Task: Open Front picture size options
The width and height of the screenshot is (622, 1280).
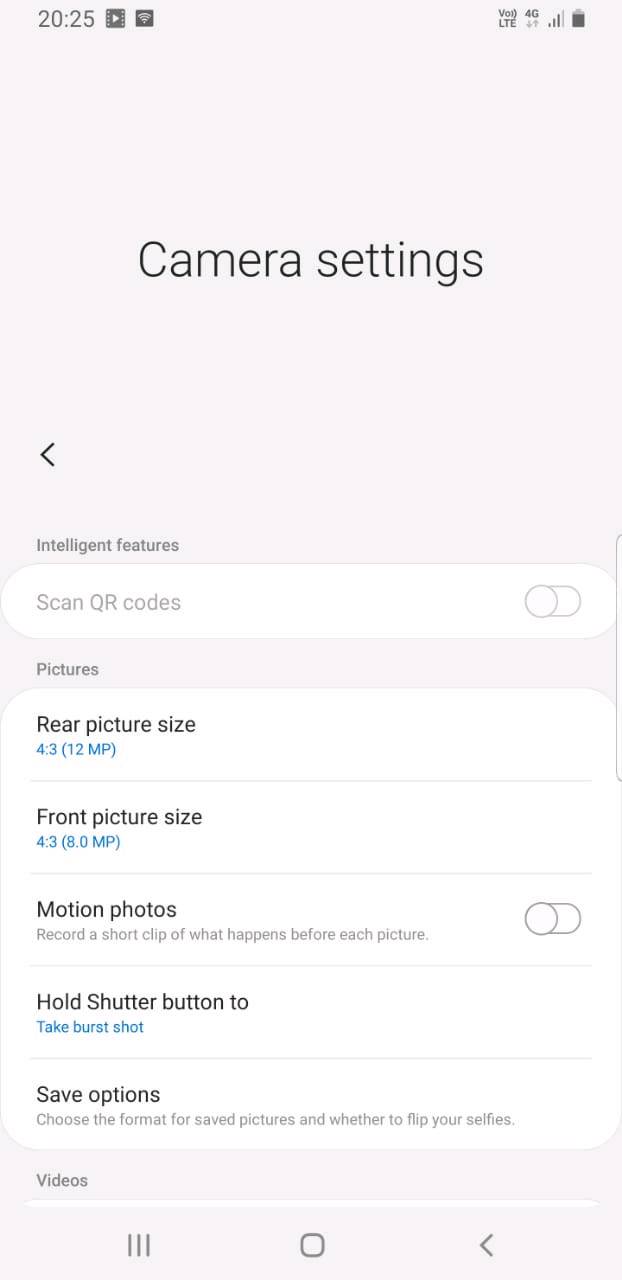Action: click(310, 827)
